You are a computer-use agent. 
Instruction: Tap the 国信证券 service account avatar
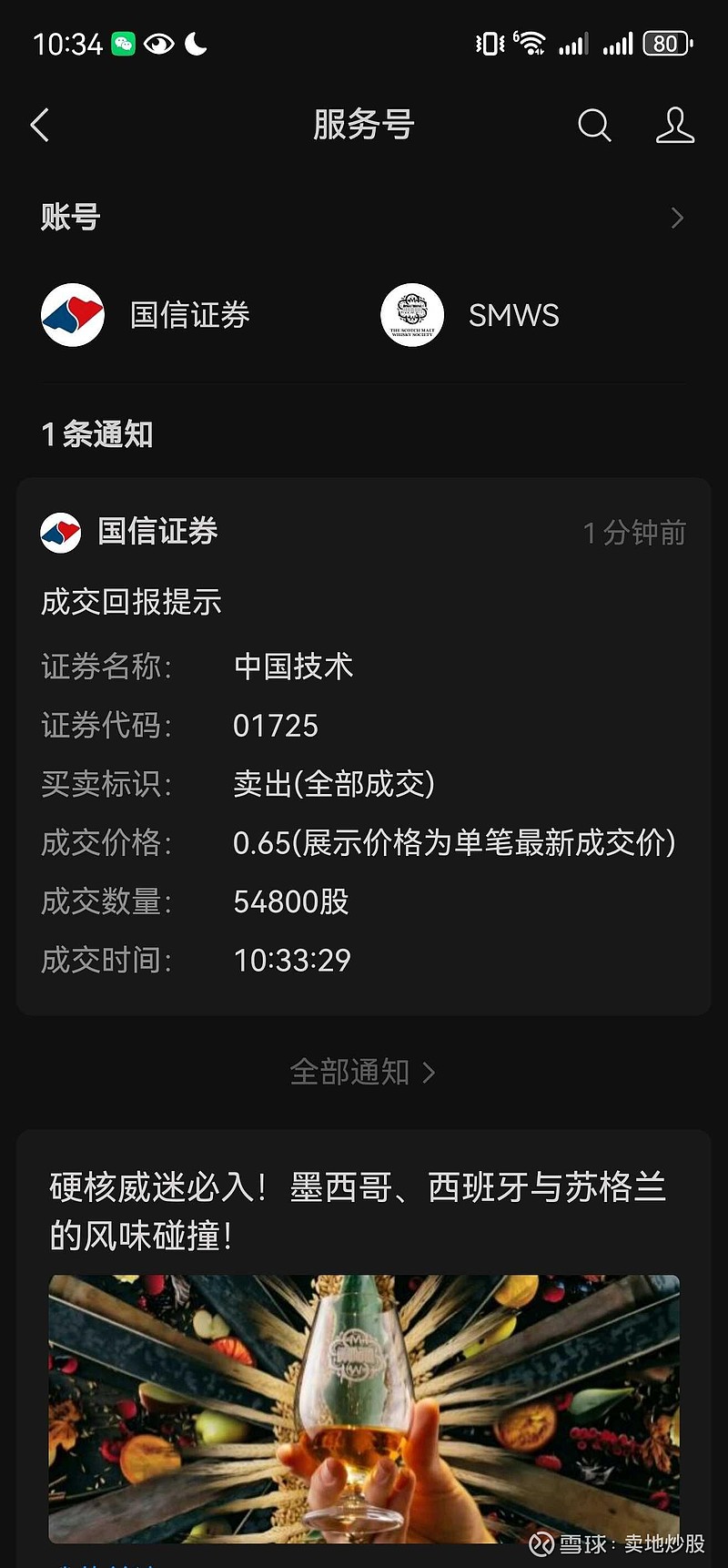pos(72,315)
